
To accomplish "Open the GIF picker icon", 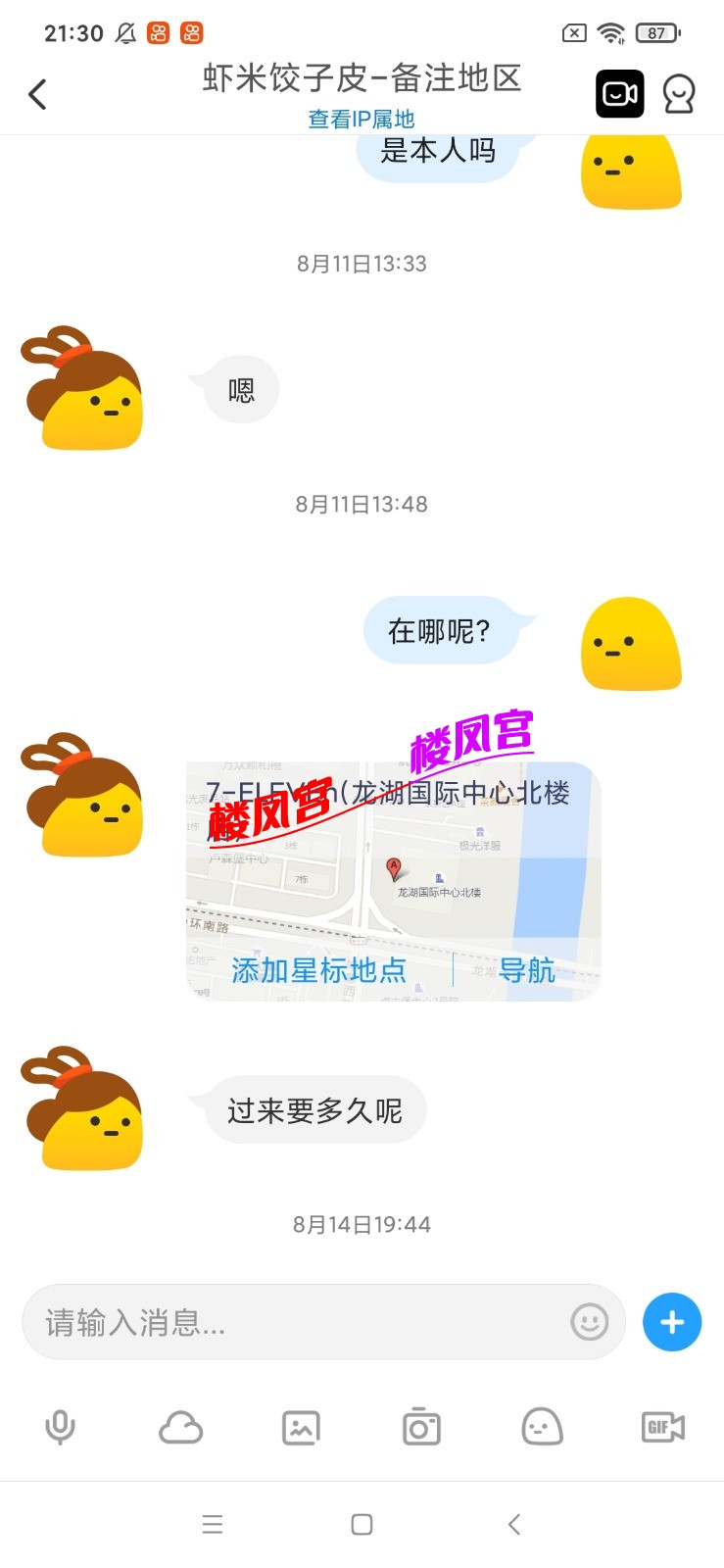I will click(x=662, y=1428).
